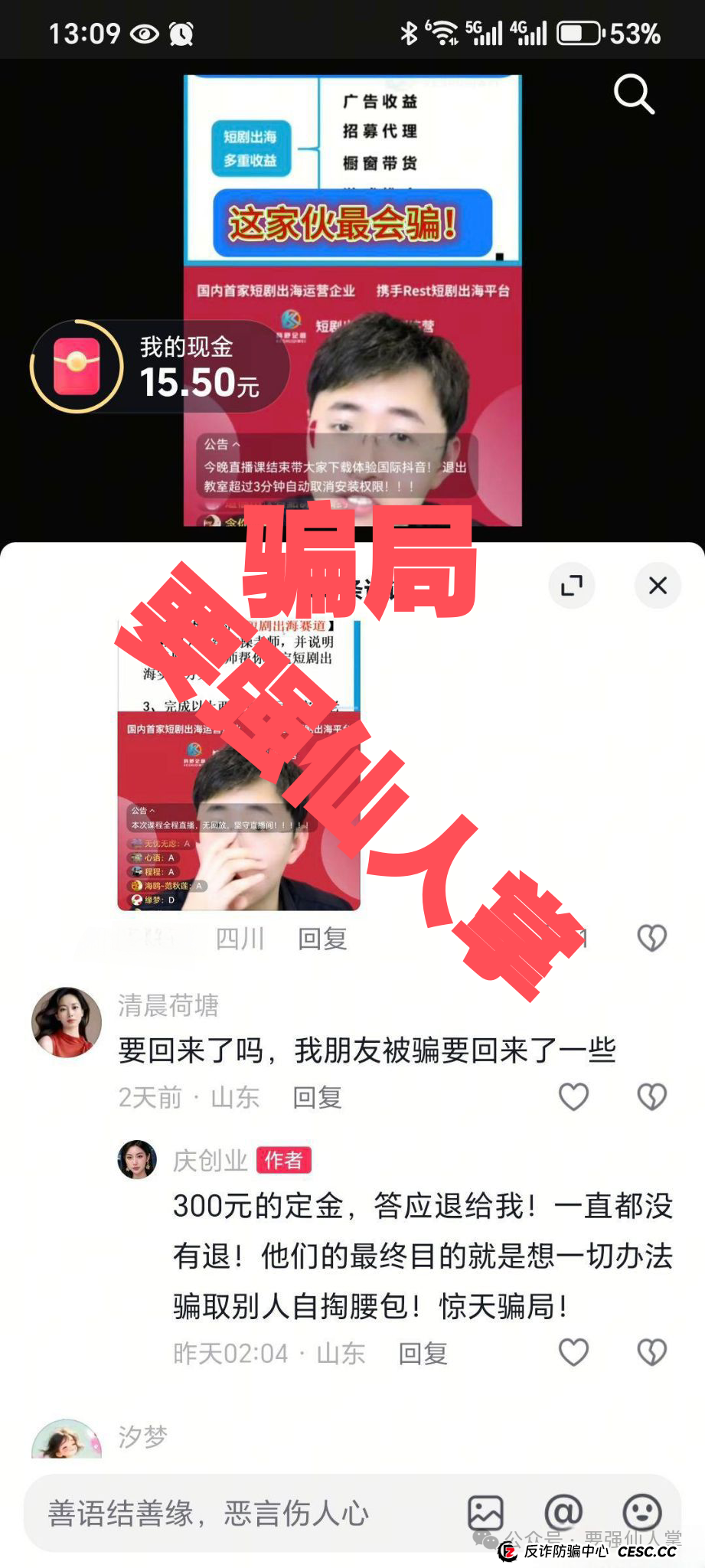Tap the heart icon on 清晨荷塘's comment
Screen dimensions: 705x1568
(573, 1097)
